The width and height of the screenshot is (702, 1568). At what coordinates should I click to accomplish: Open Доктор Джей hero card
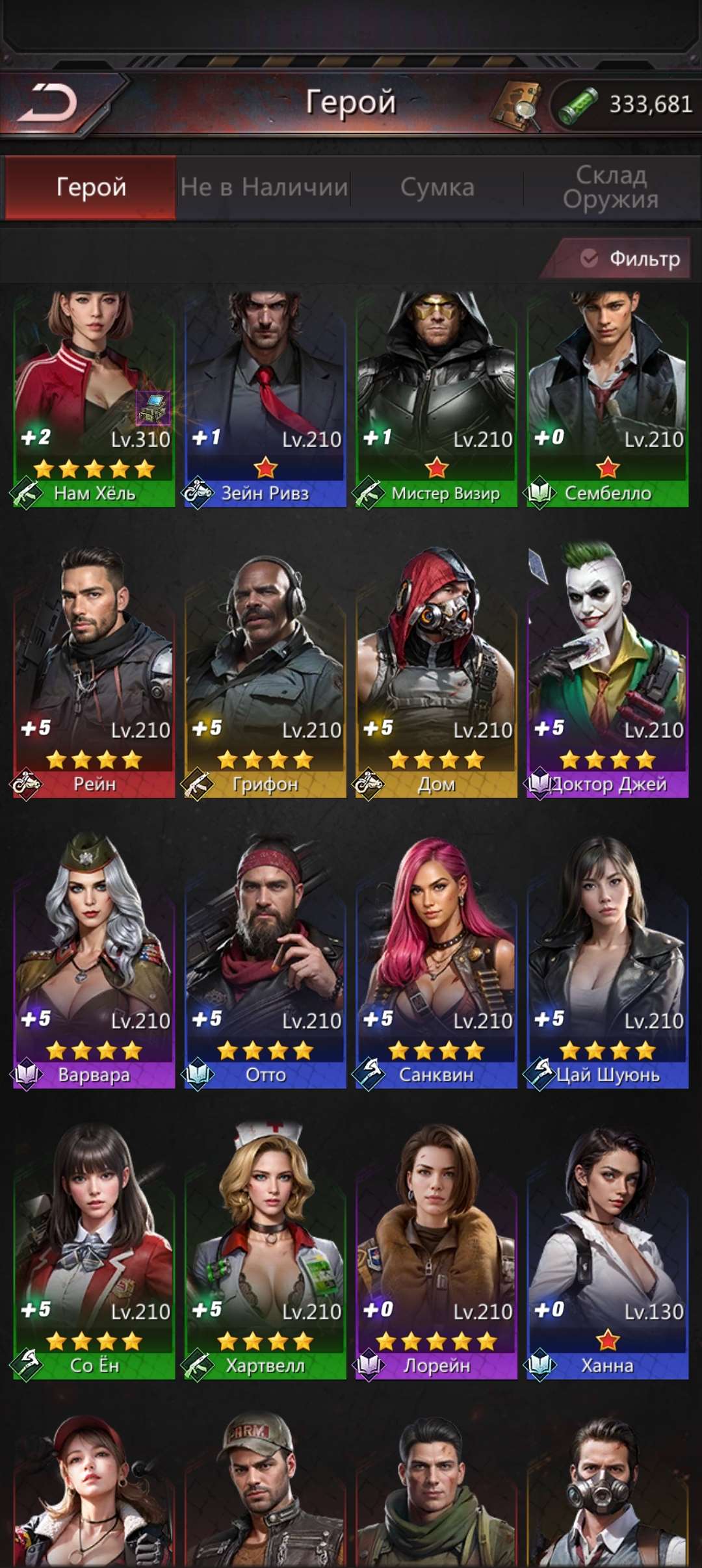[x=608, y=673]
